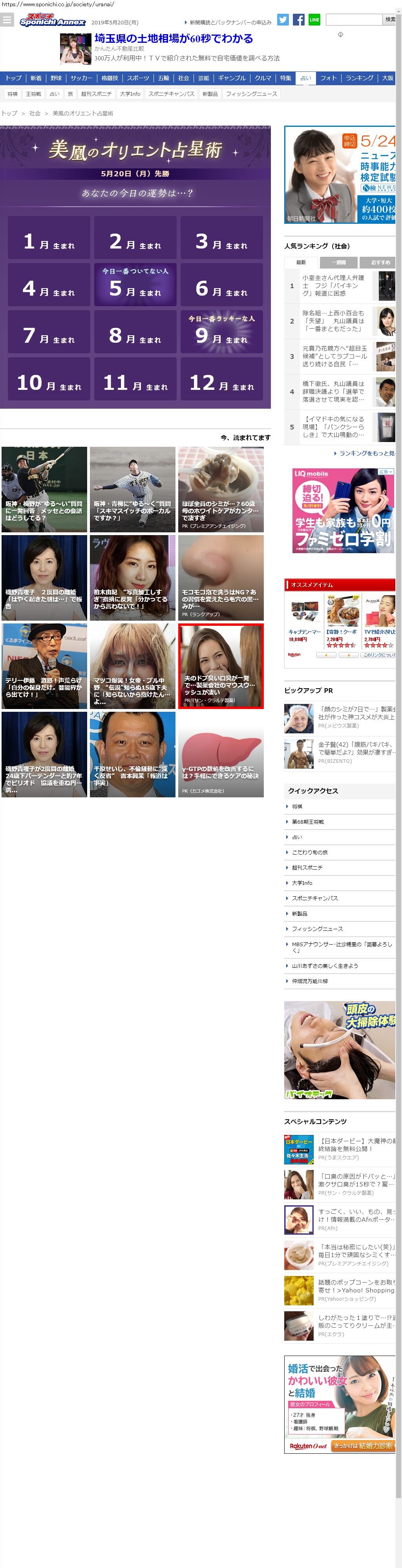Screen dimensions: 402x1568
Task: Tap ランキングをもっと見る link
Action: 365,453
